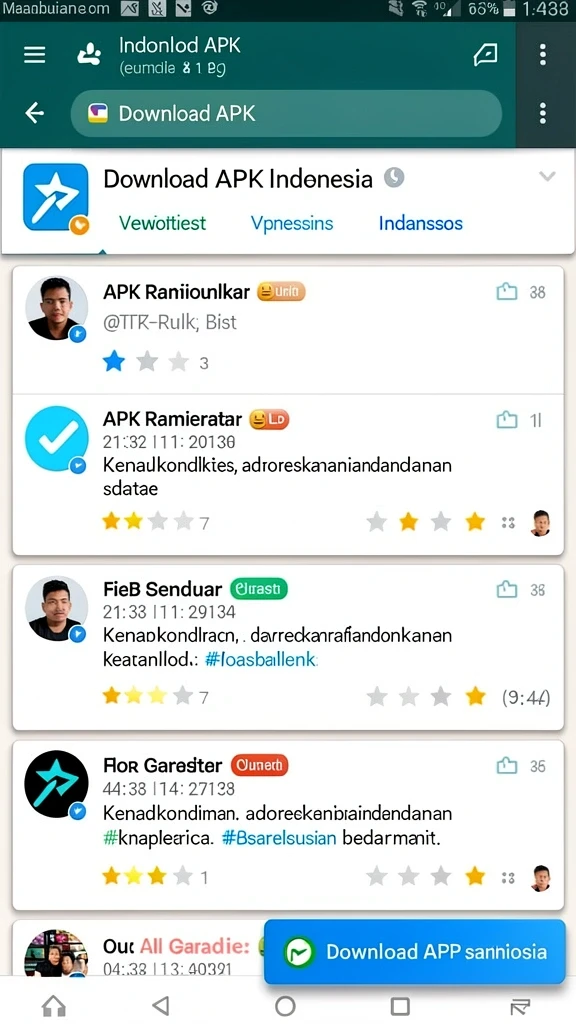Image resolution: width=576 pixels, height=1024 pixels.
Task: Open the #loasballenk hashtag link
Action: click(x=261, y=660)
